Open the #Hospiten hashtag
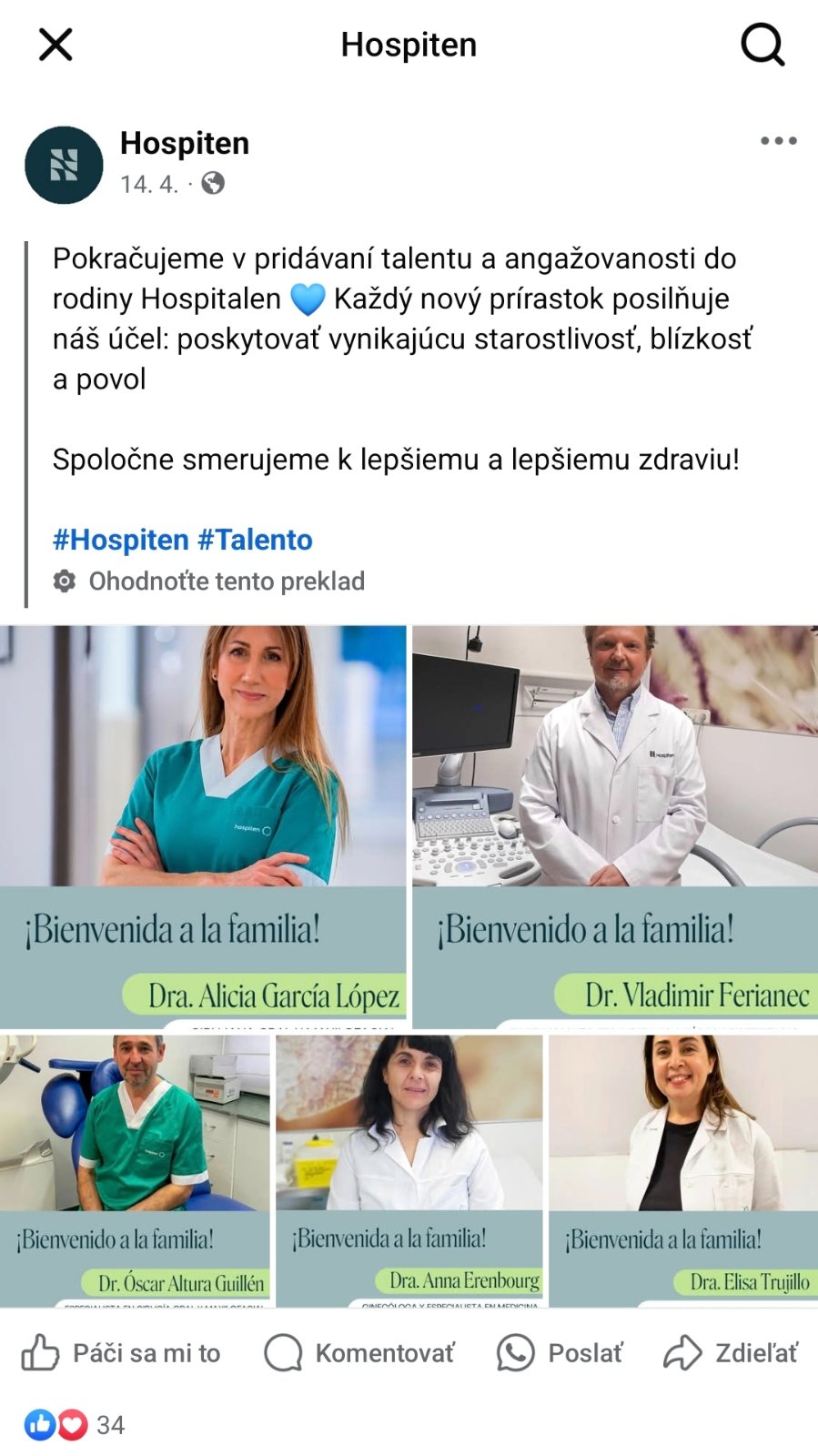The width and height of the screenshot is (818, 1456). click(120, 540)
